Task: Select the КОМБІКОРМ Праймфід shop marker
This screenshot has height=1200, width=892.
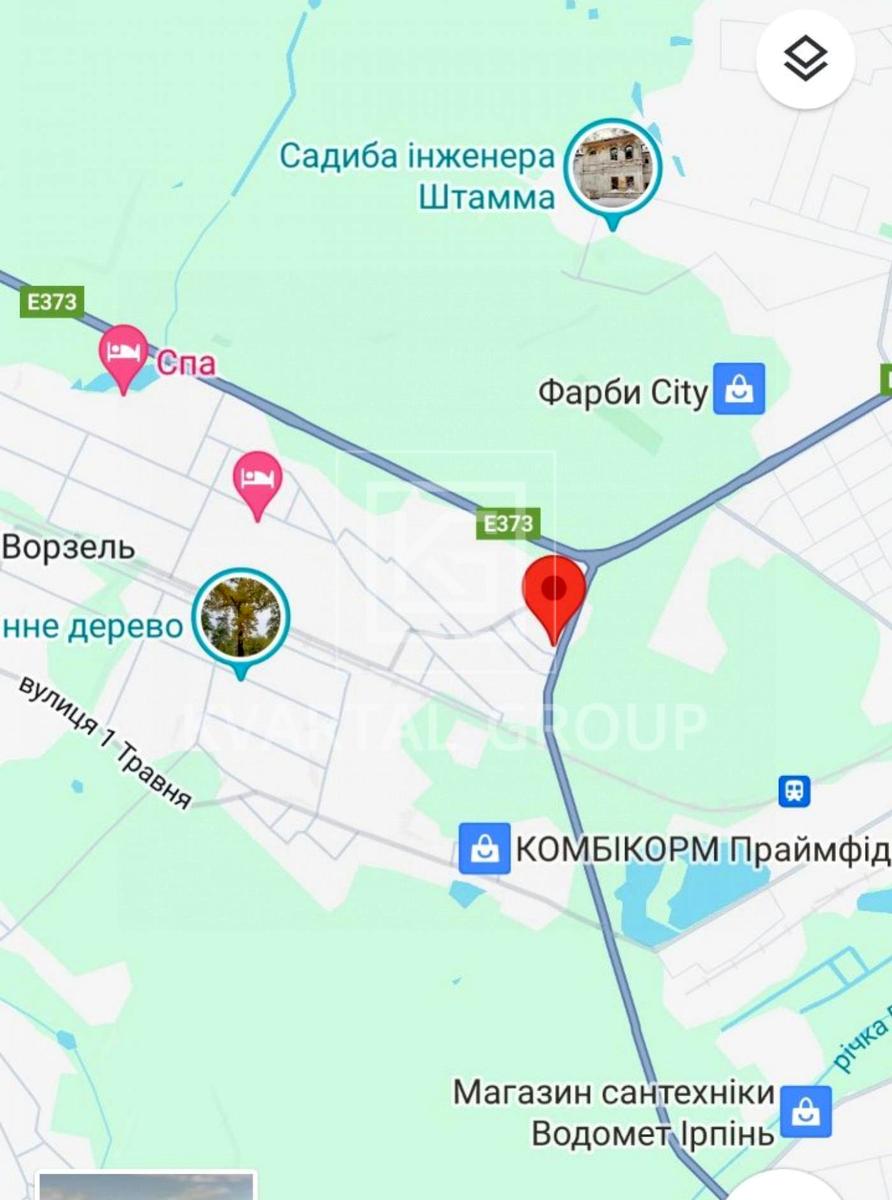Action: coord(484,849)
